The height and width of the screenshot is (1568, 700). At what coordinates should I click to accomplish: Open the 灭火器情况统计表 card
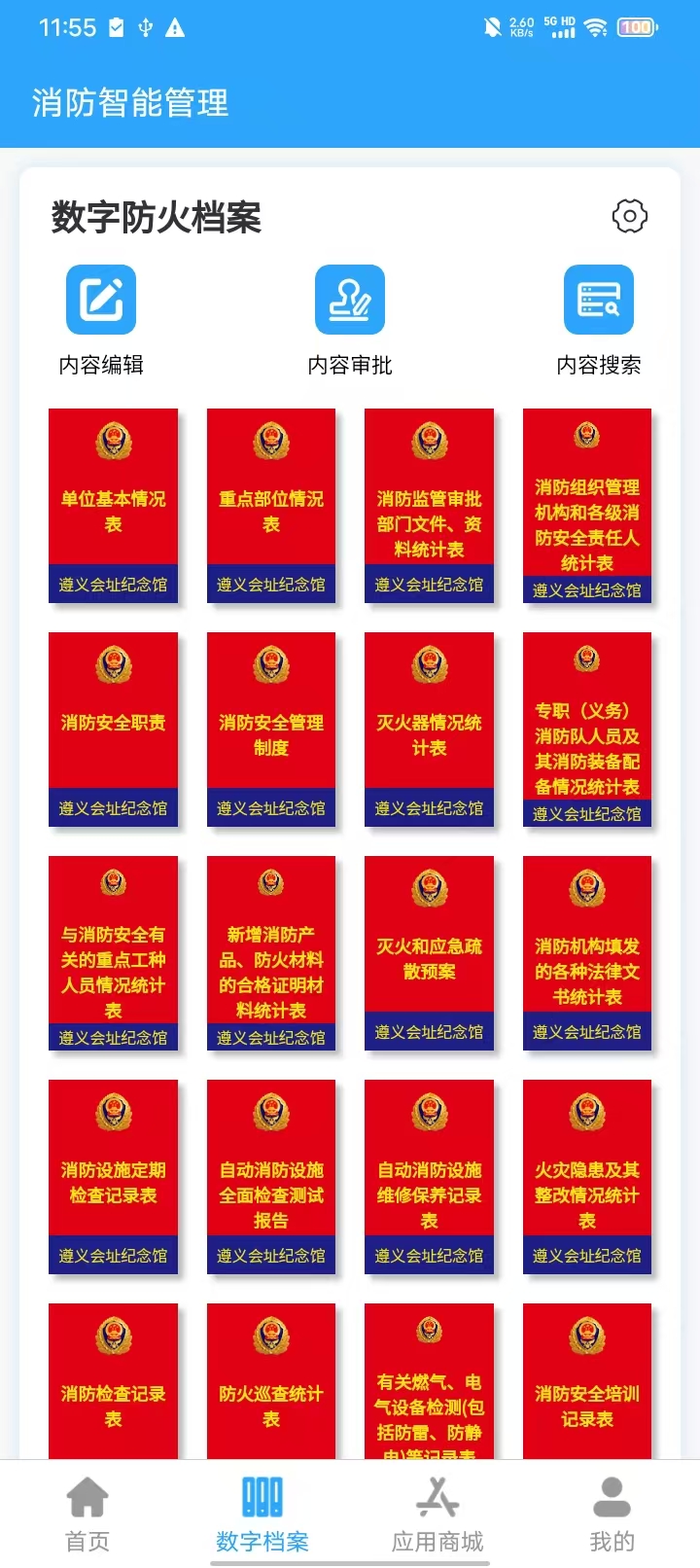coord(429,730)
